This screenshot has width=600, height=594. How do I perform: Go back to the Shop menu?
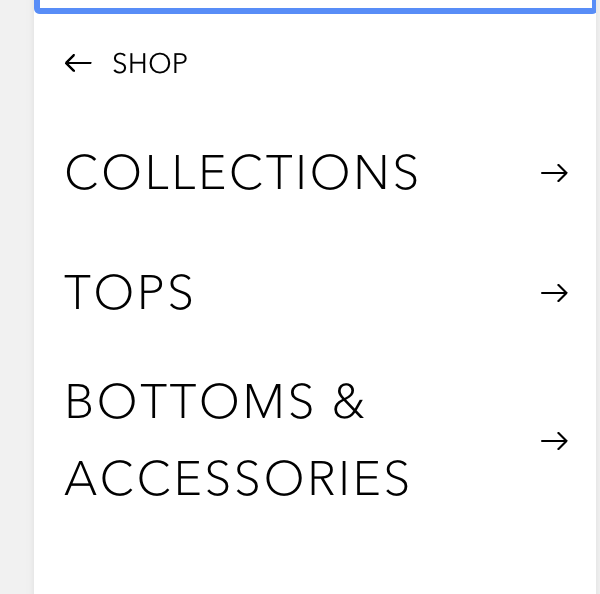pyautogui.click(x=126, y=64)
